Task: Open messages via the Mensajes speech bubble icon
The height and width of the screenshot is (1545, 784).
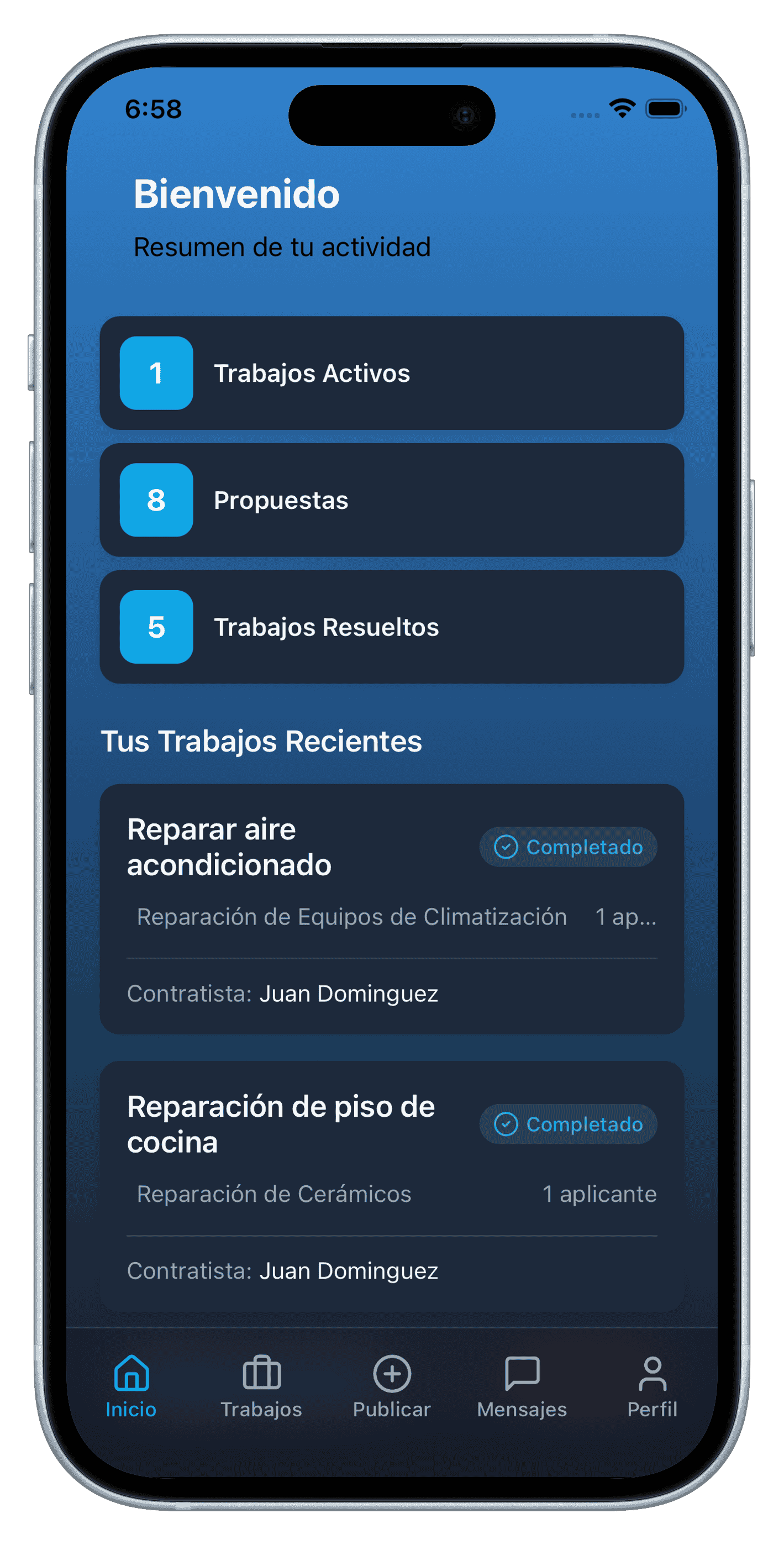Action: click(x=523, y=1374)
